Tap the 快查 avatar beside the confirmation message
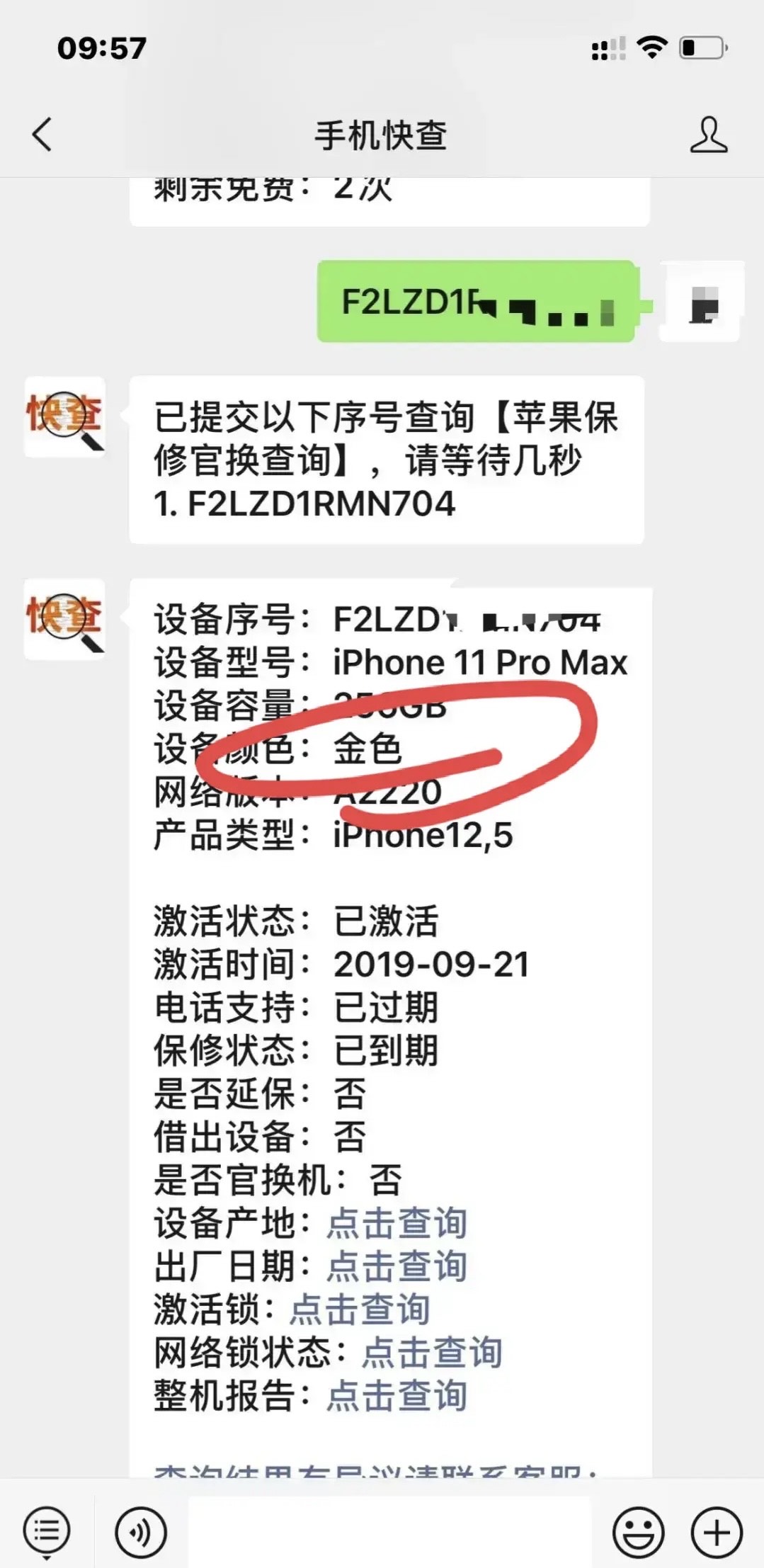Viewport: 764px width, 1568px height. tap(64, 418)
